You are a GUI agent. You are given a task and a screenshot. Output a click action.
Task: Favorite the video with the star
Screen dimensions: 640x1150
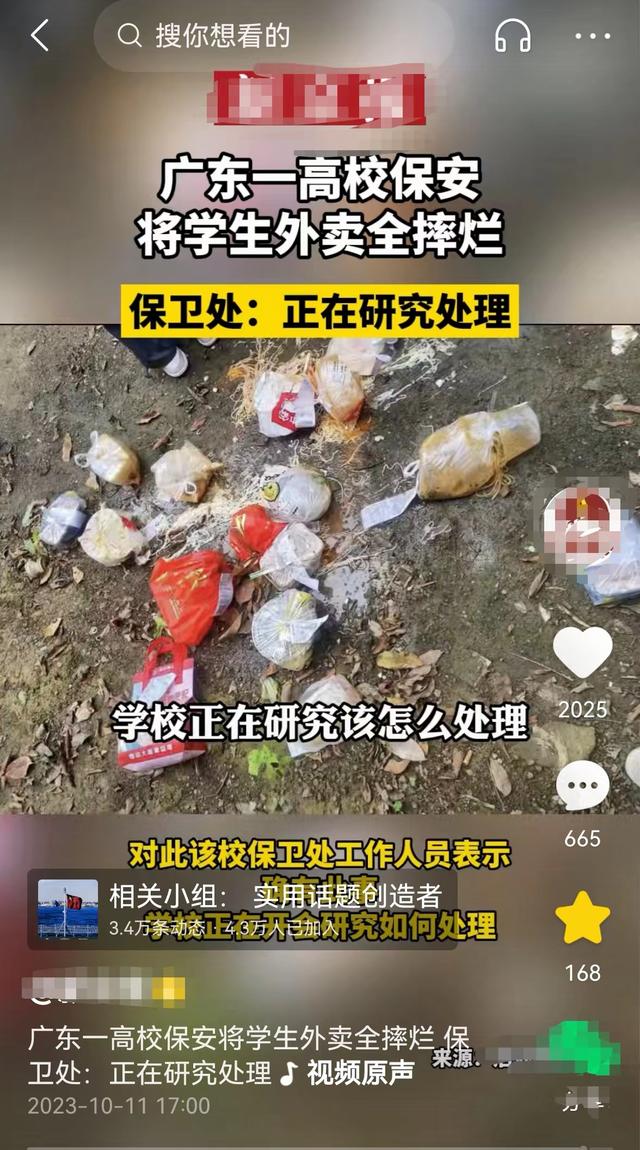(x=582, y=919)
